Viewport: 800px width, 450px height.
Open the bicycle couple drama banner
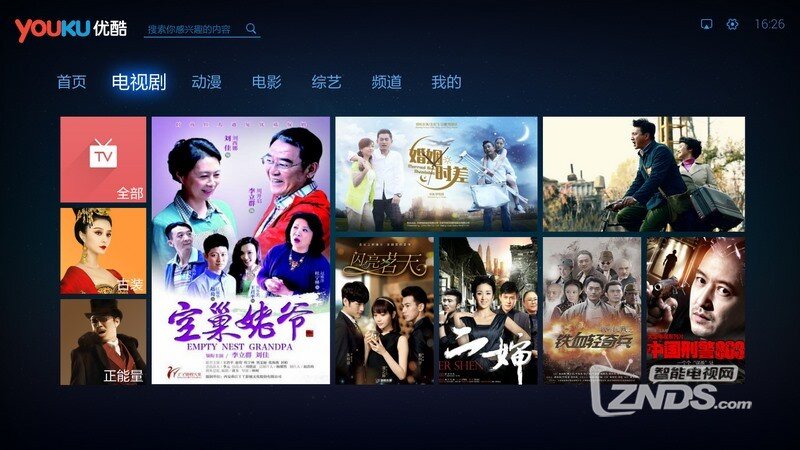point(643,174)
